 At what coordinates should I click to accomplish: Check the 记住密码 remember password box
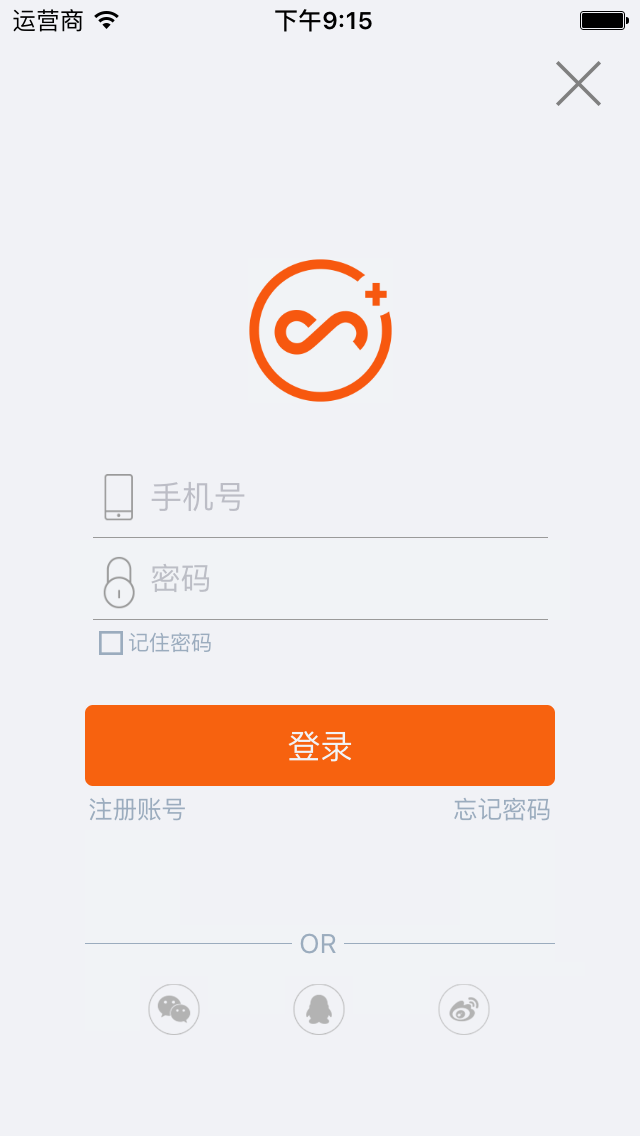tap(111, 643)
